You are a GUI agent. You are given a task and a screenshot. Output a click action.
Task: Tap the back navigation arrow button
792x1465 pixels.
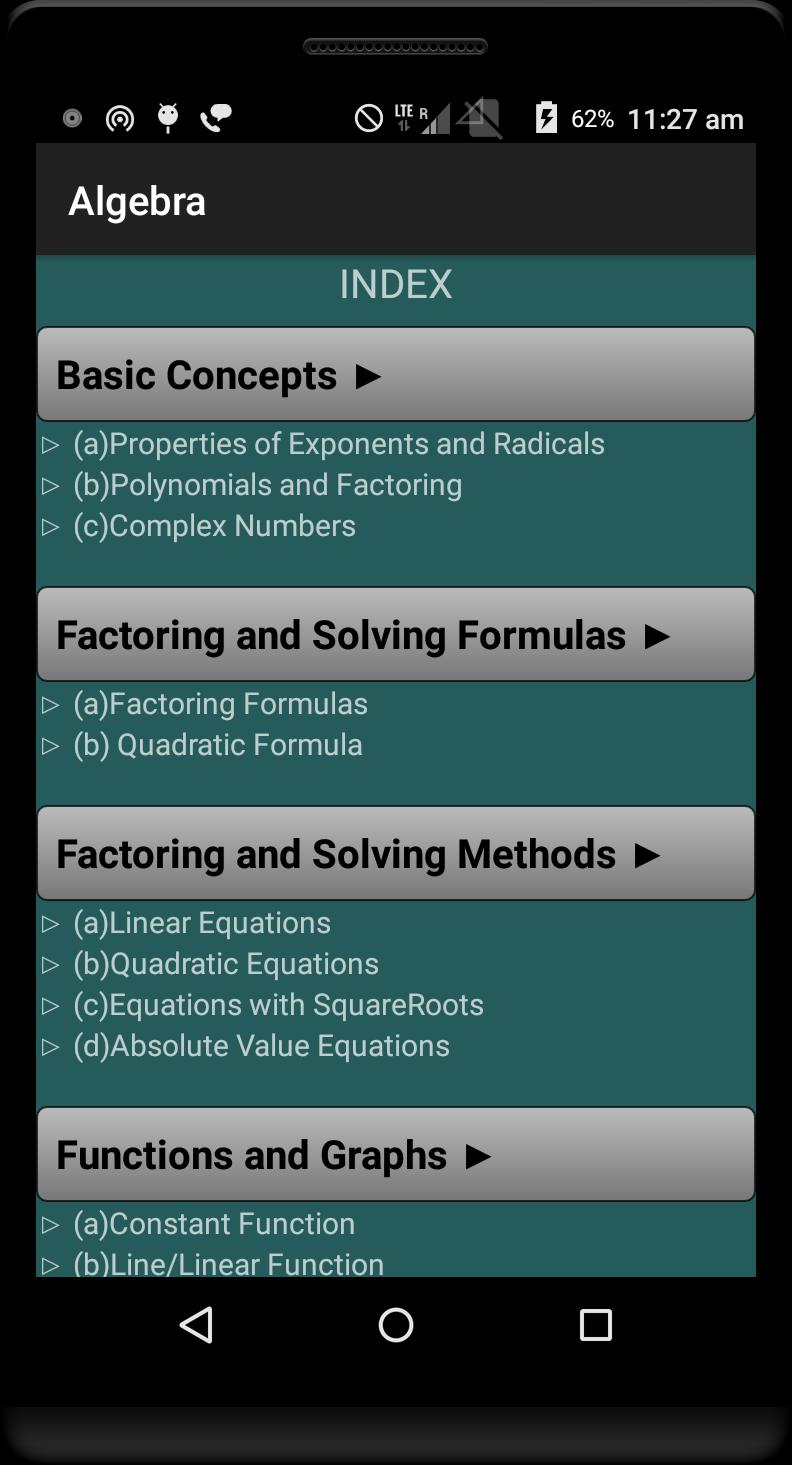pyautogui.click(x=196, y=1325)
